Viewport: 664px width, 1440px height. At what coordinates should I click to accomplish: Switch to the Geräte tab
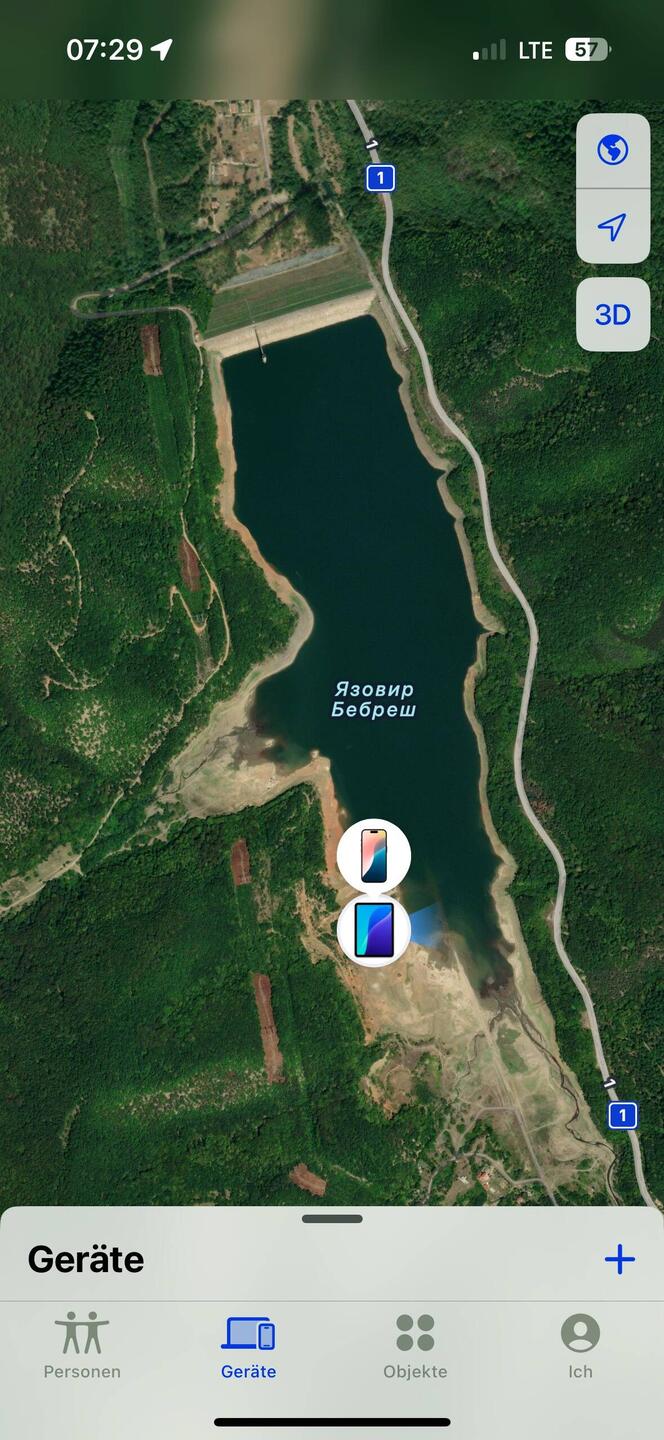click(x=248, y=1346)
